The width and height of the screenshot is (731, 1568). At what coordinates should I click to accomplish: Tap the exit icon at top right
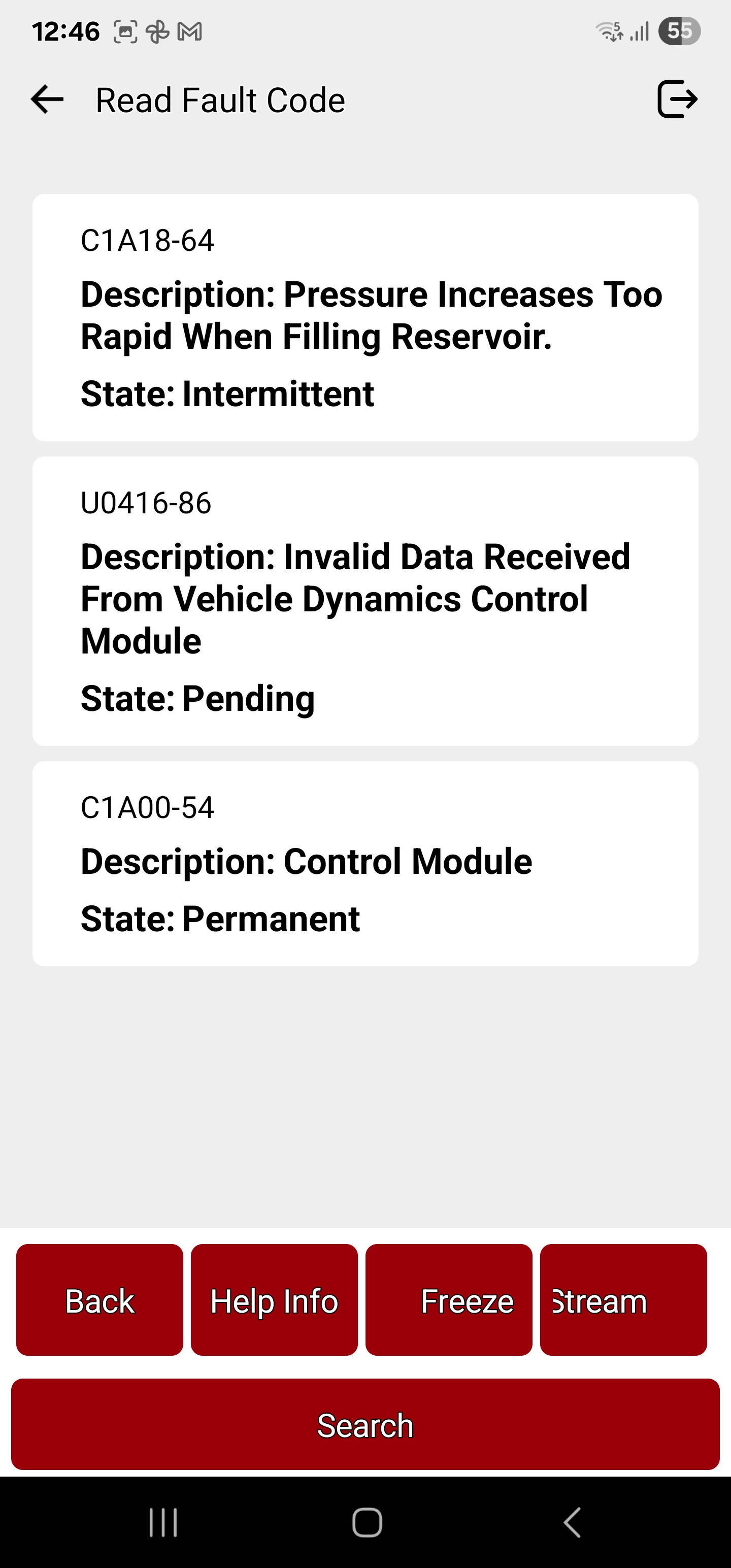pos(677,99)
